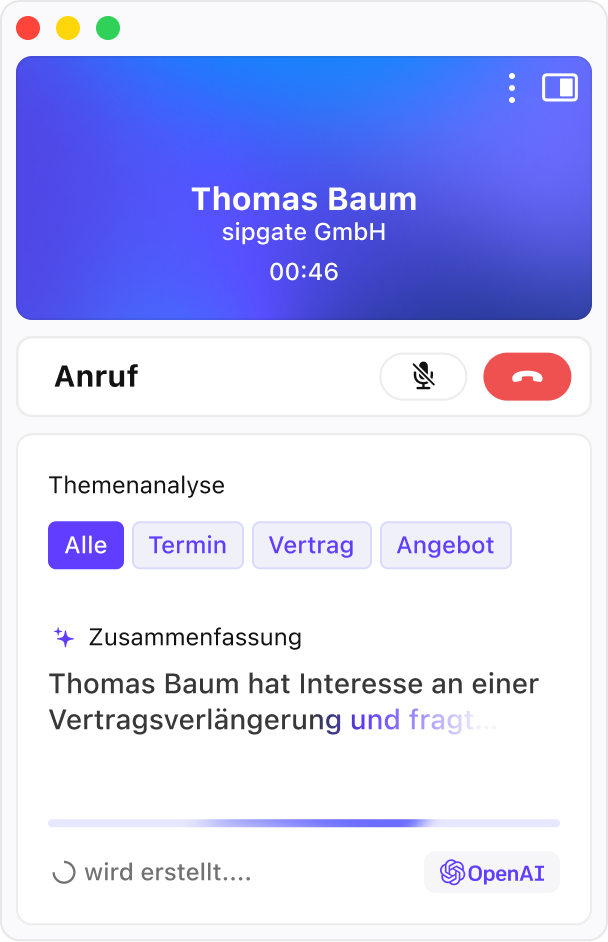Close the window with red button

[28, 28]
